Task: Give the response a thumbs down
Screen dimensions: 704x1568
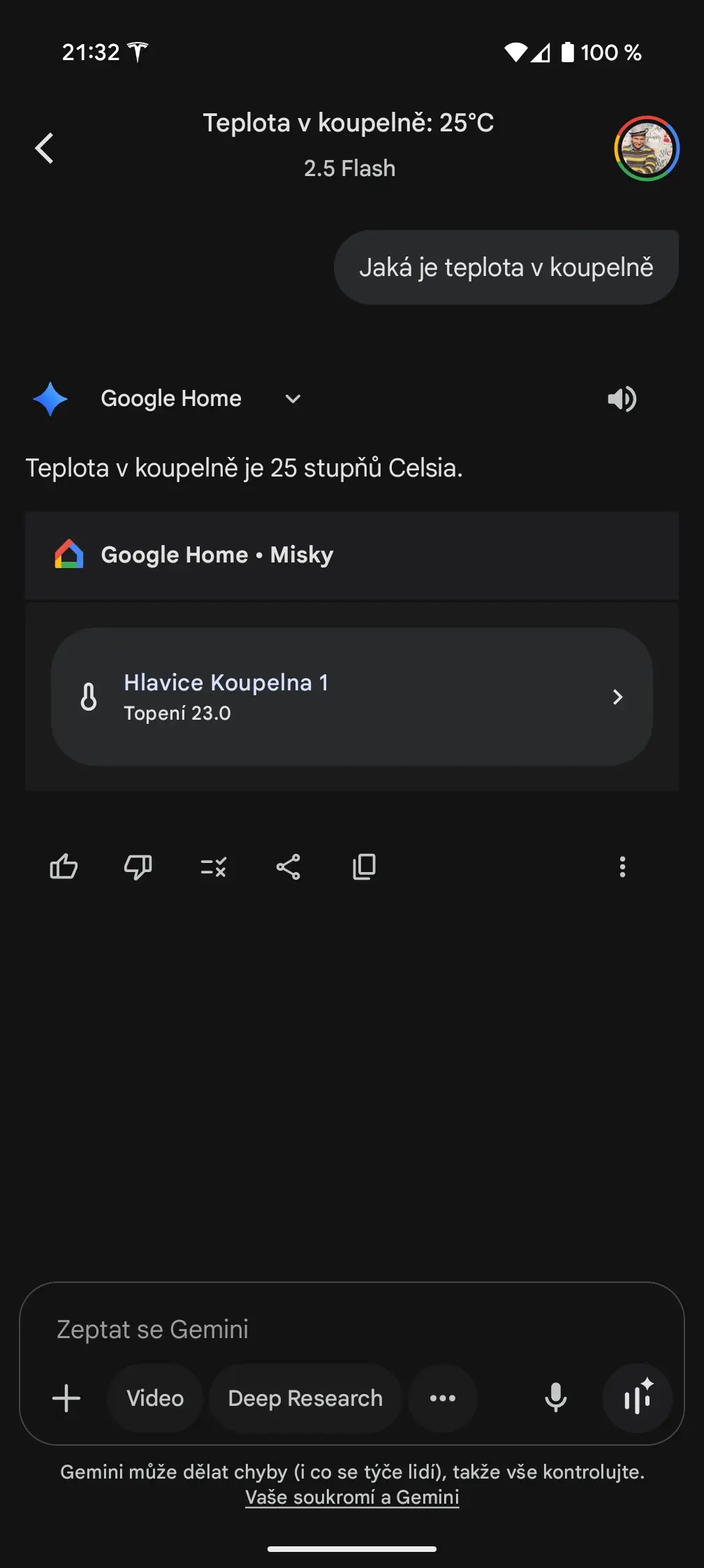Action: pyautogui.click(x=138, y=867)
